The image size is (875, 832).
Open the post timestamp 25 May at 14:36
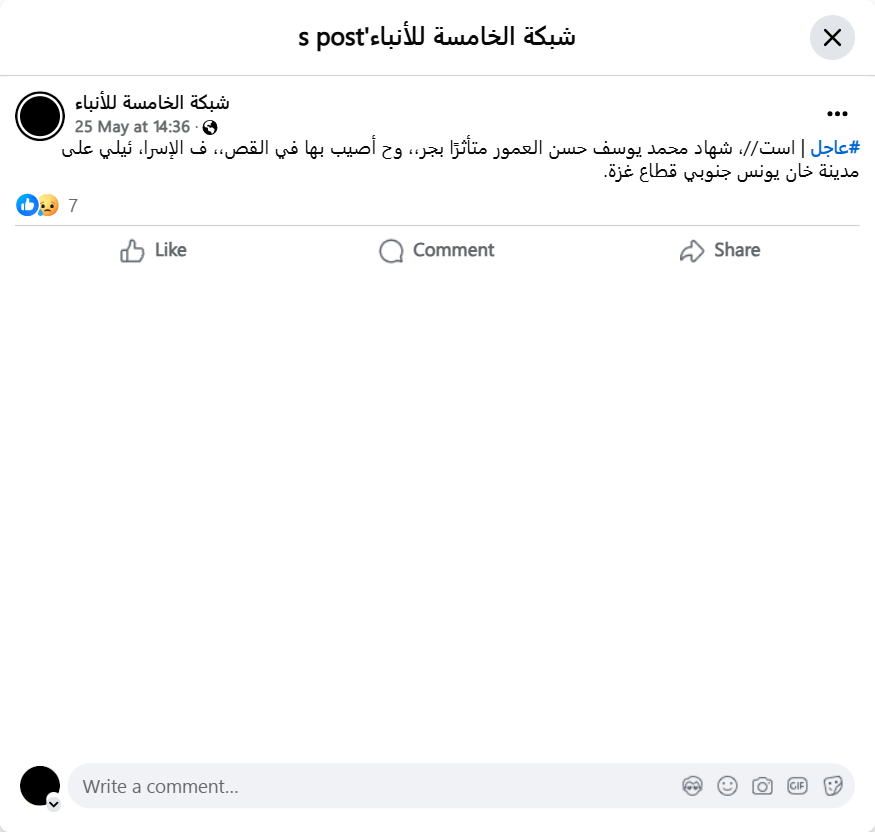pyautogui.click(x=132, y=127)
